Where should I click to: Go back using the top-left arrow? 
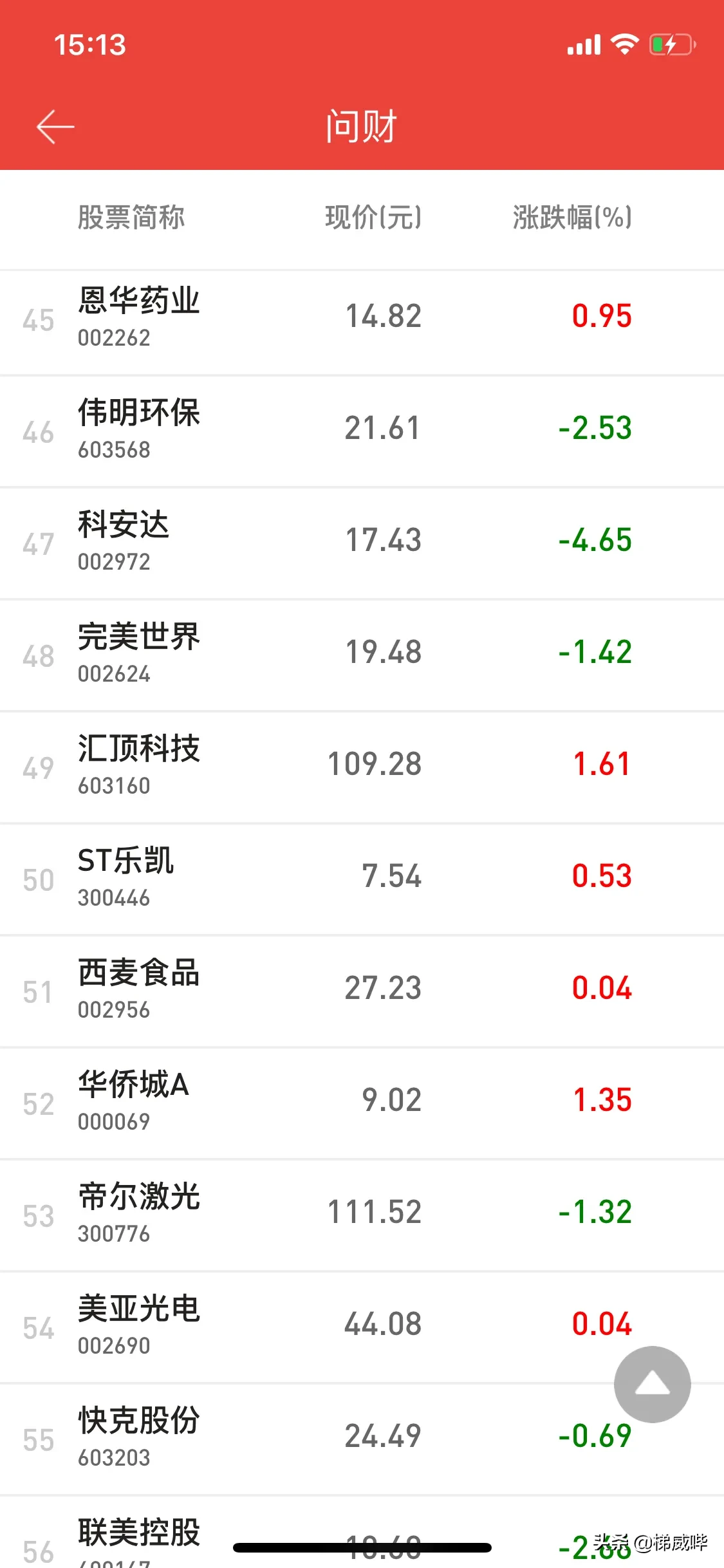click(55, 126)
